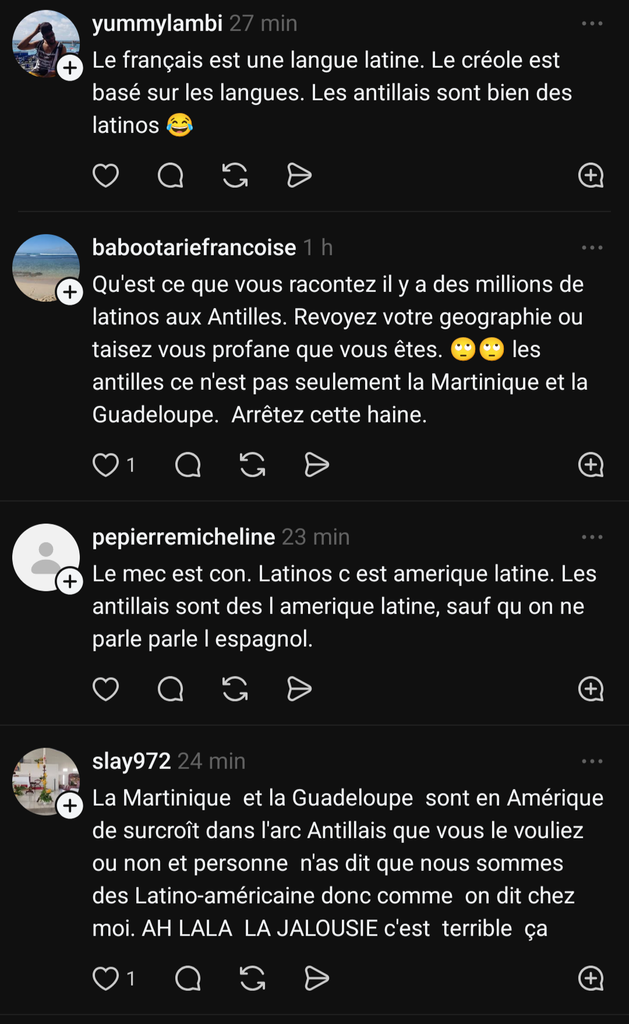Share yummylambi's comment
Viewport: 629px width, 1024px height.
point(299,176)
